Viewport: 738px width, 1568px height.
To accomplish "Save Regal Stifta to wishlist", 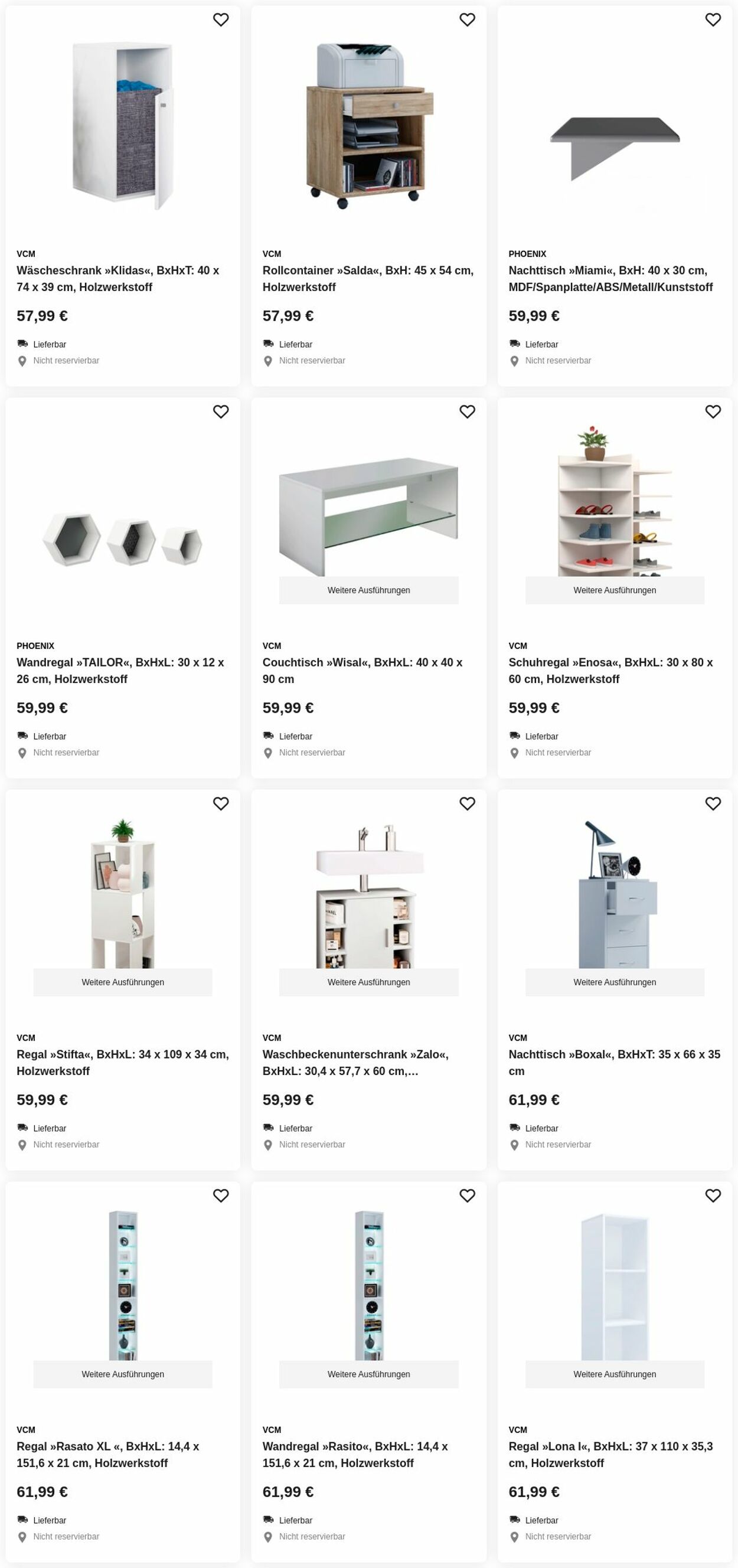I will tap(220, 804).
